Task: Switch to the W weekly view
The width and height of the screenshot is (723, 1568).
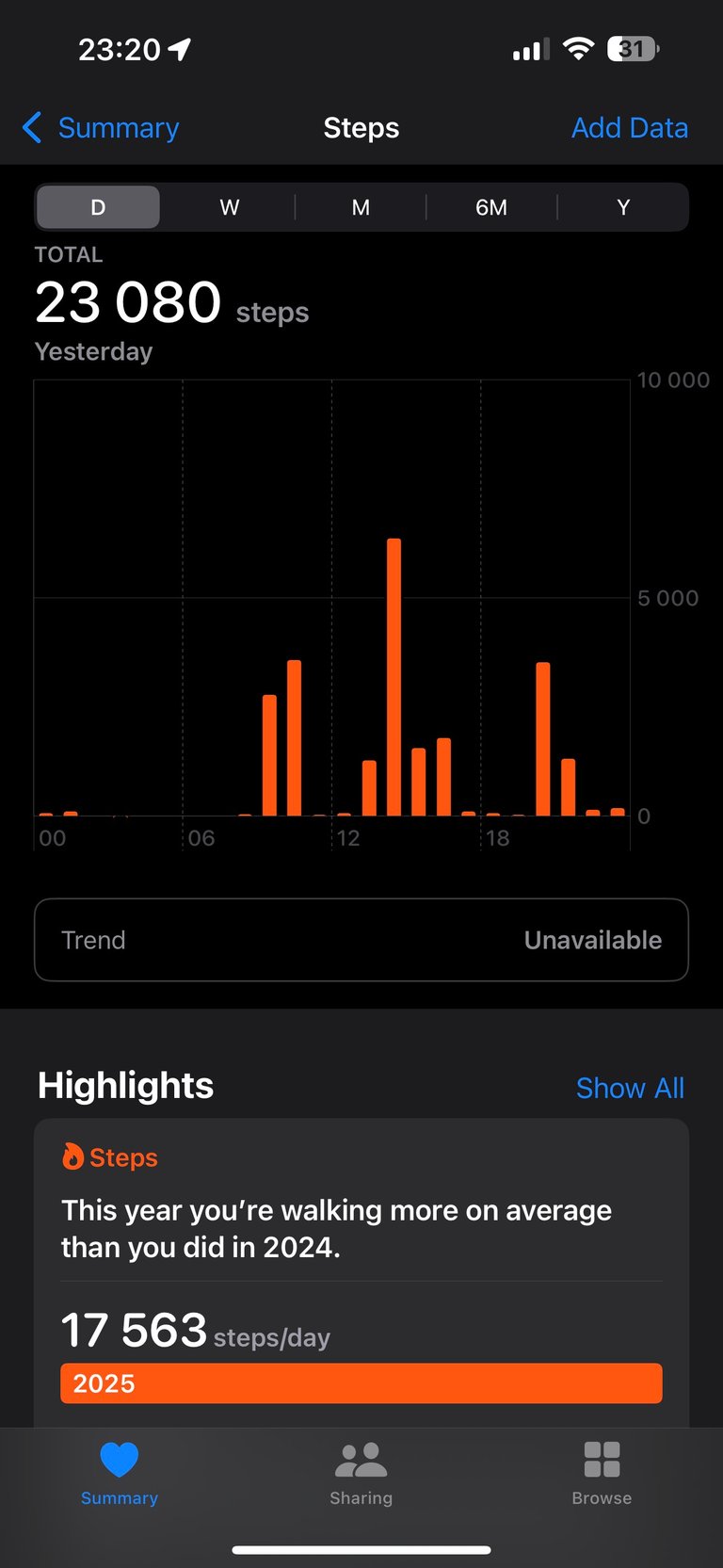Action: click(x=229, y=207)
